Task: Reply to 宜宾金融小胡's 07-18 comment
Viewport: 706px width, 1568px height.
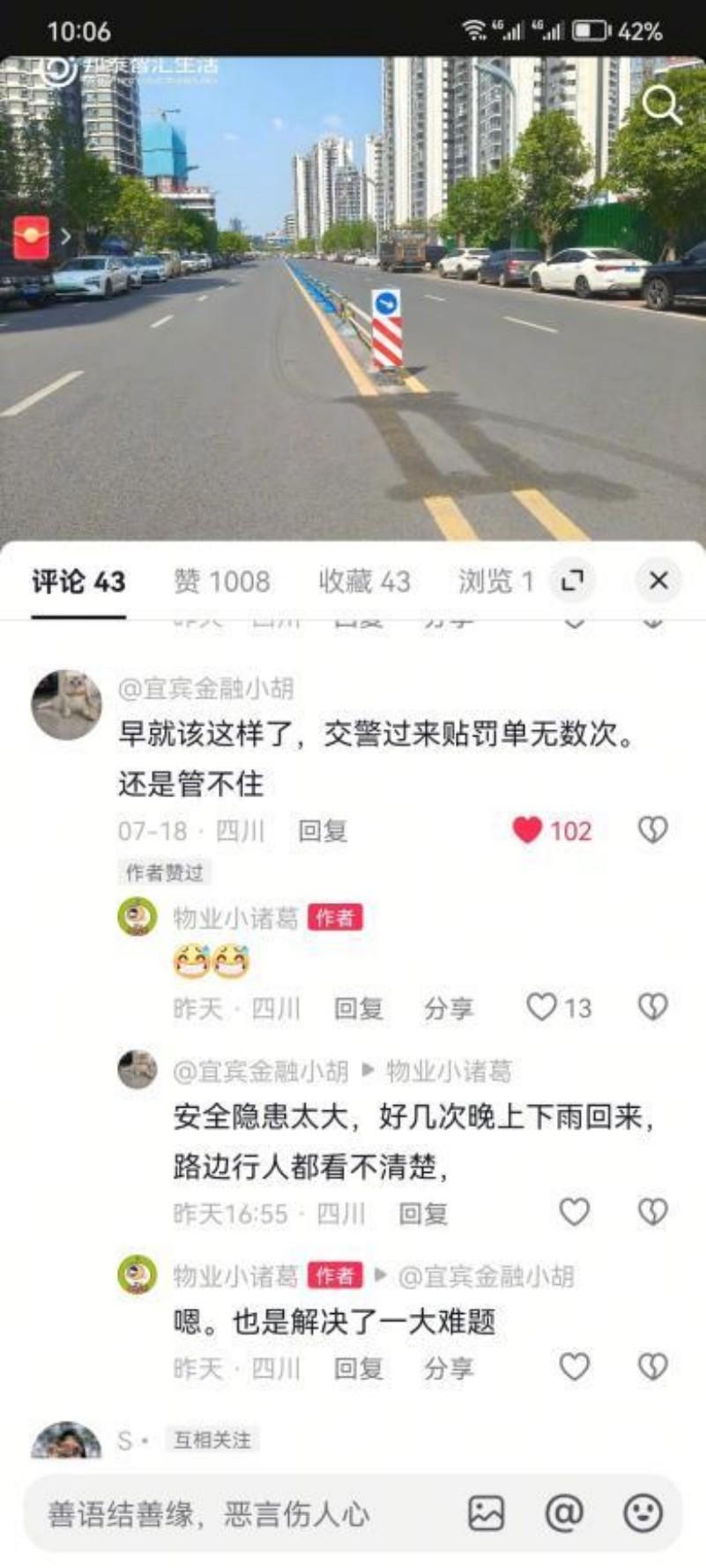Action: coord(323,831)
